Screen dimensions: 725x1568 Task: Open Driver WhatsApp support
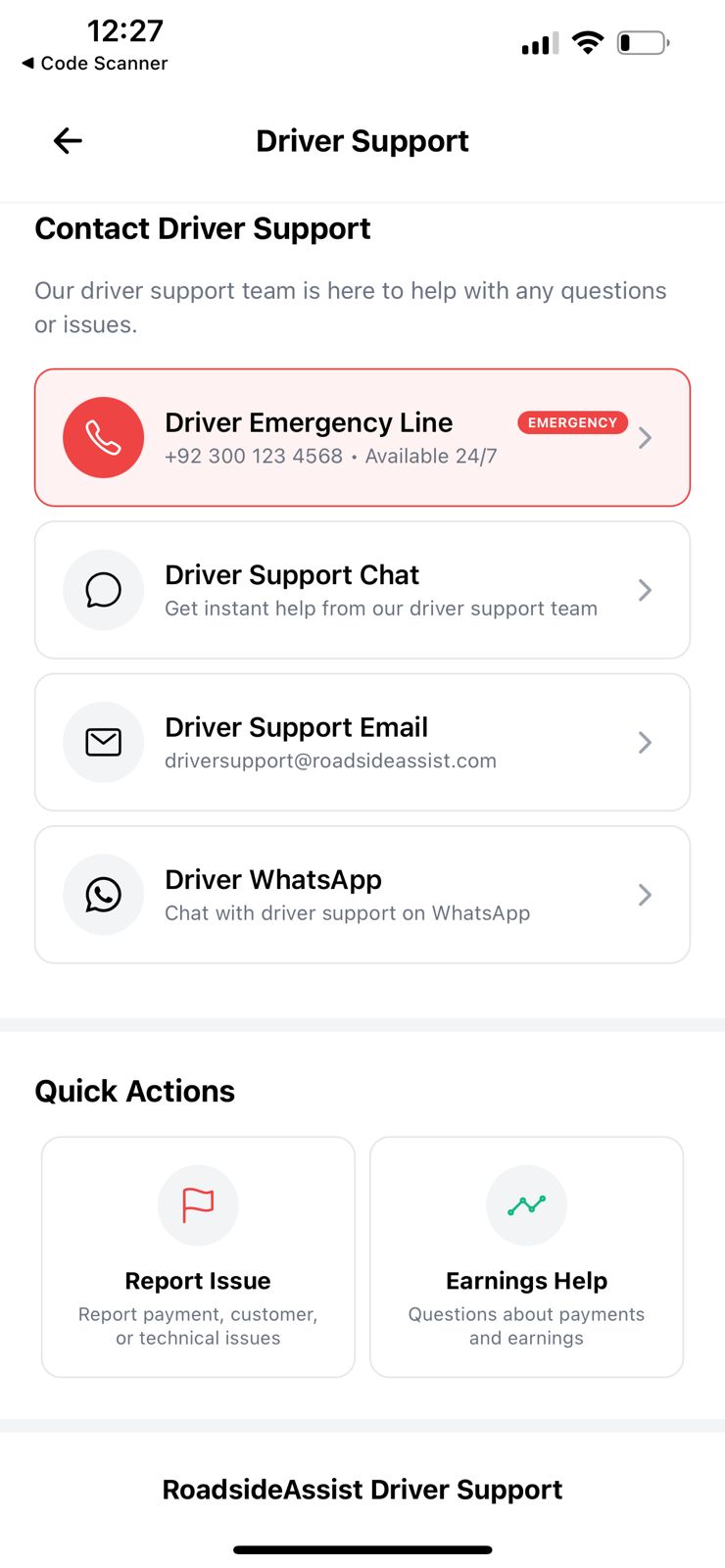click(x=362, y=894)
